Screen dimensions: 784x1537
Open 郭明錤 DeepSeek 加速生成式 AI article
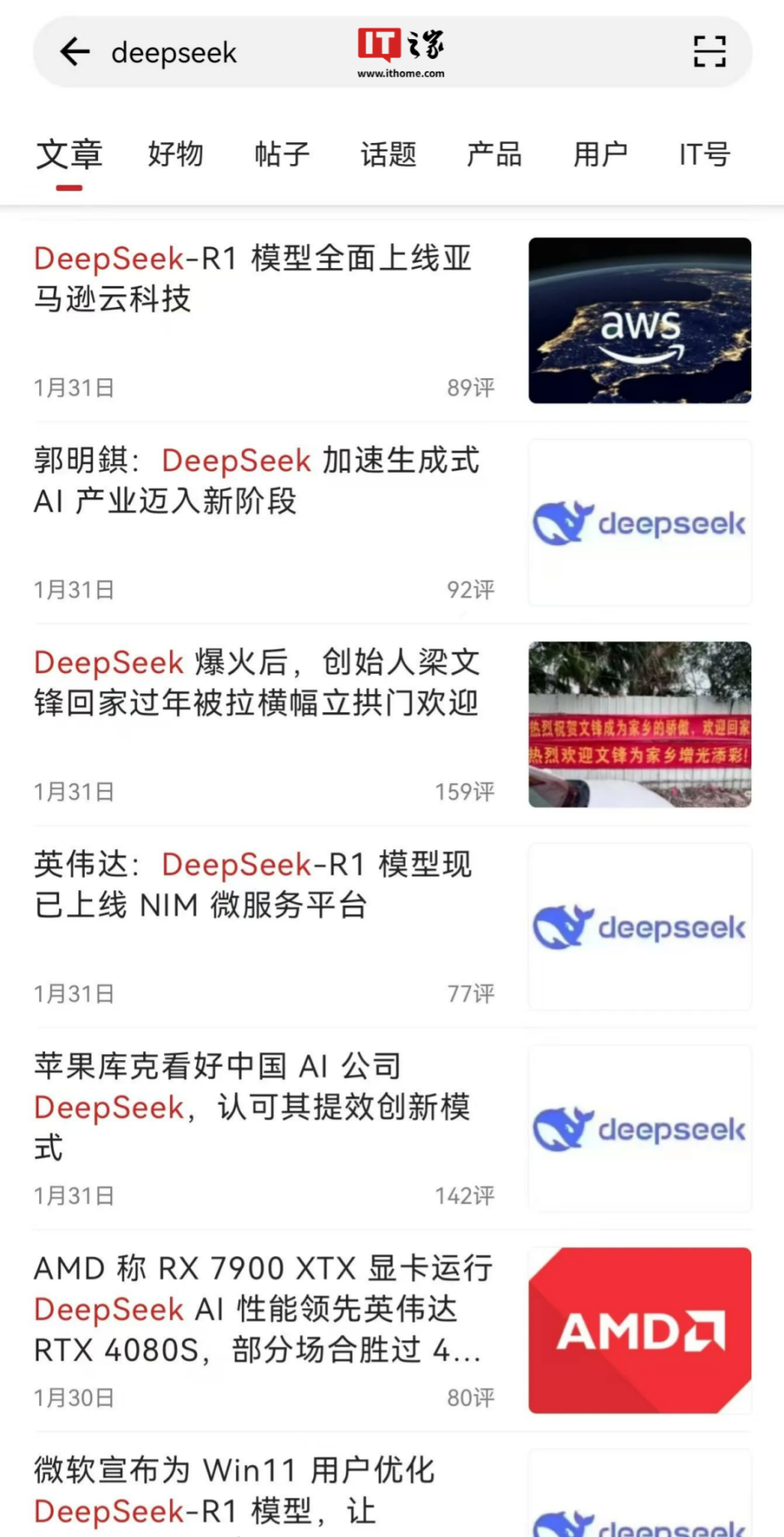(256, 480)
